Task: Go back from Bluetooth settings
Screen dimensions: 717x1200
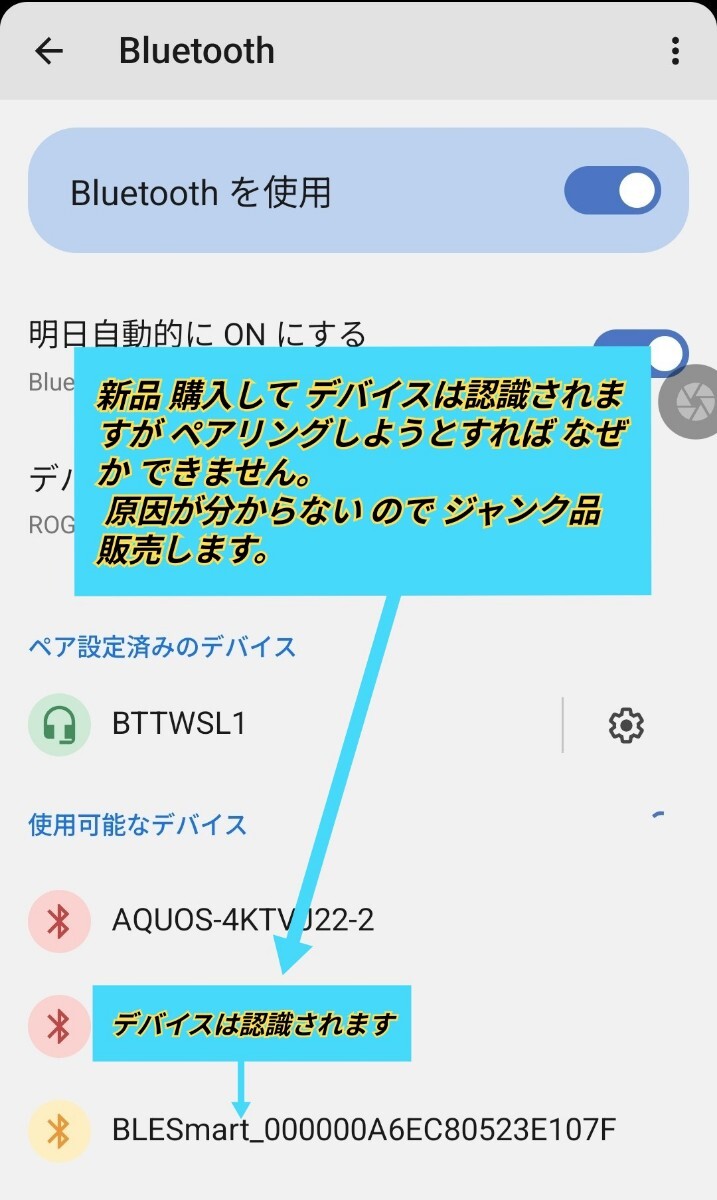Action: click(x=48, y=51)
